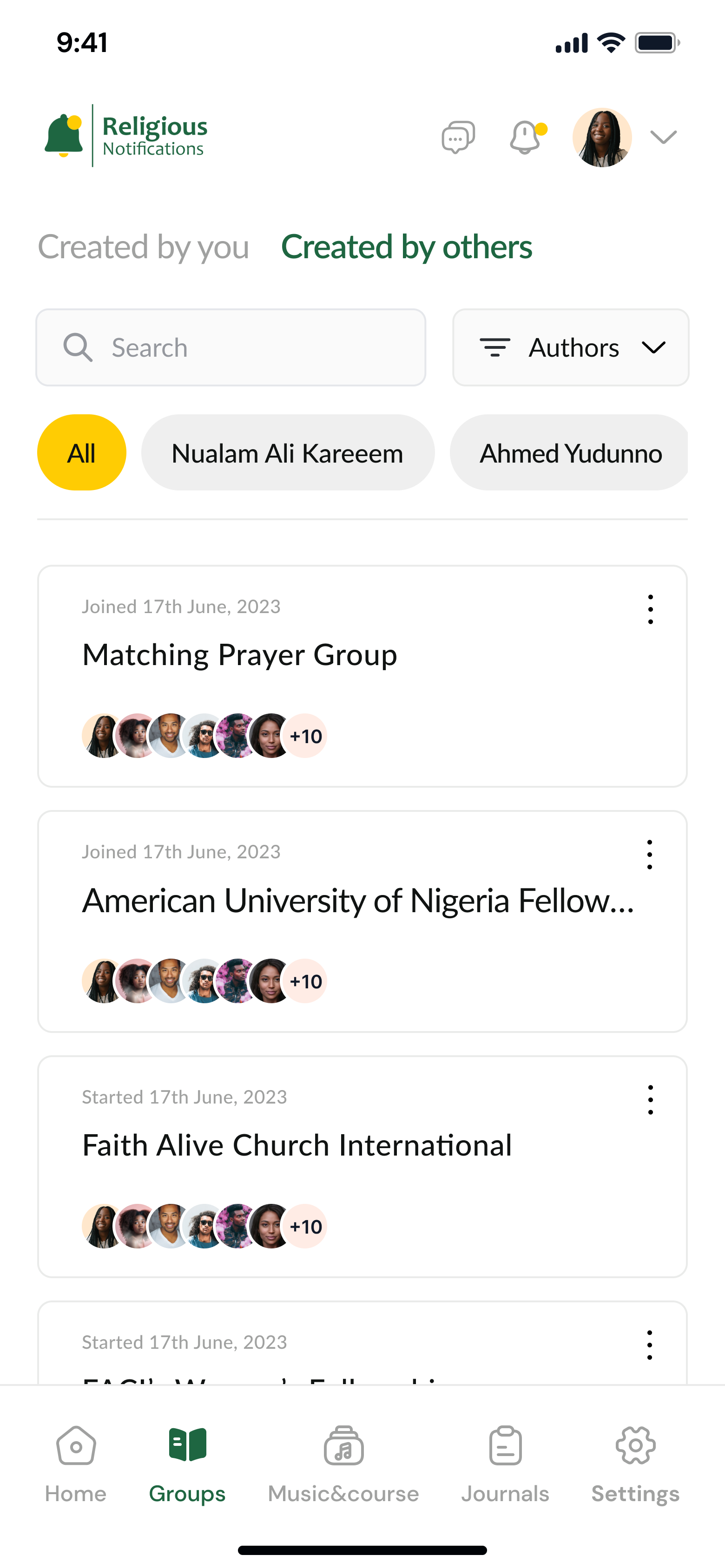Open the Settings tab
The height and width of the screenshot is (1568, 725).
[x=635, y=1464]
